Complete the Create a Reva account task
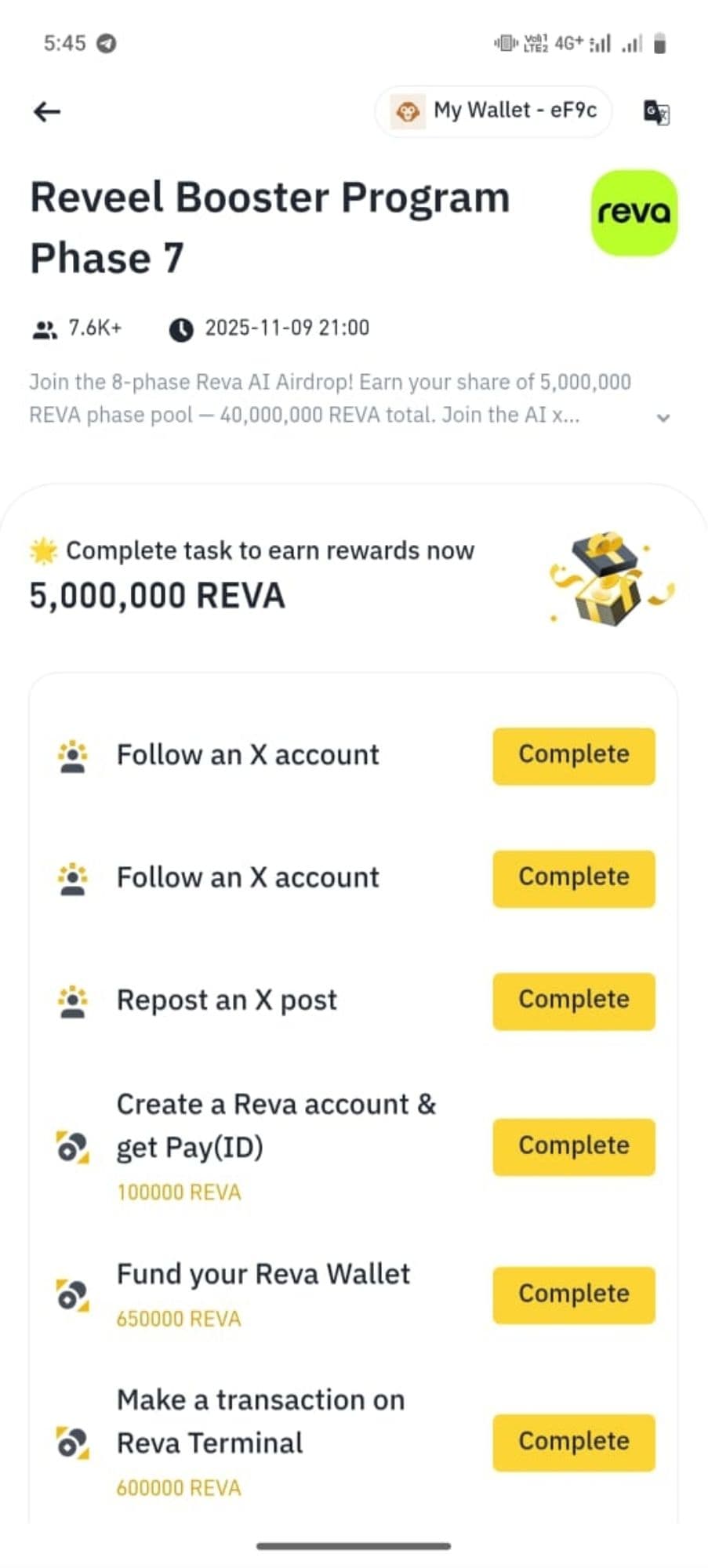 573,1146
